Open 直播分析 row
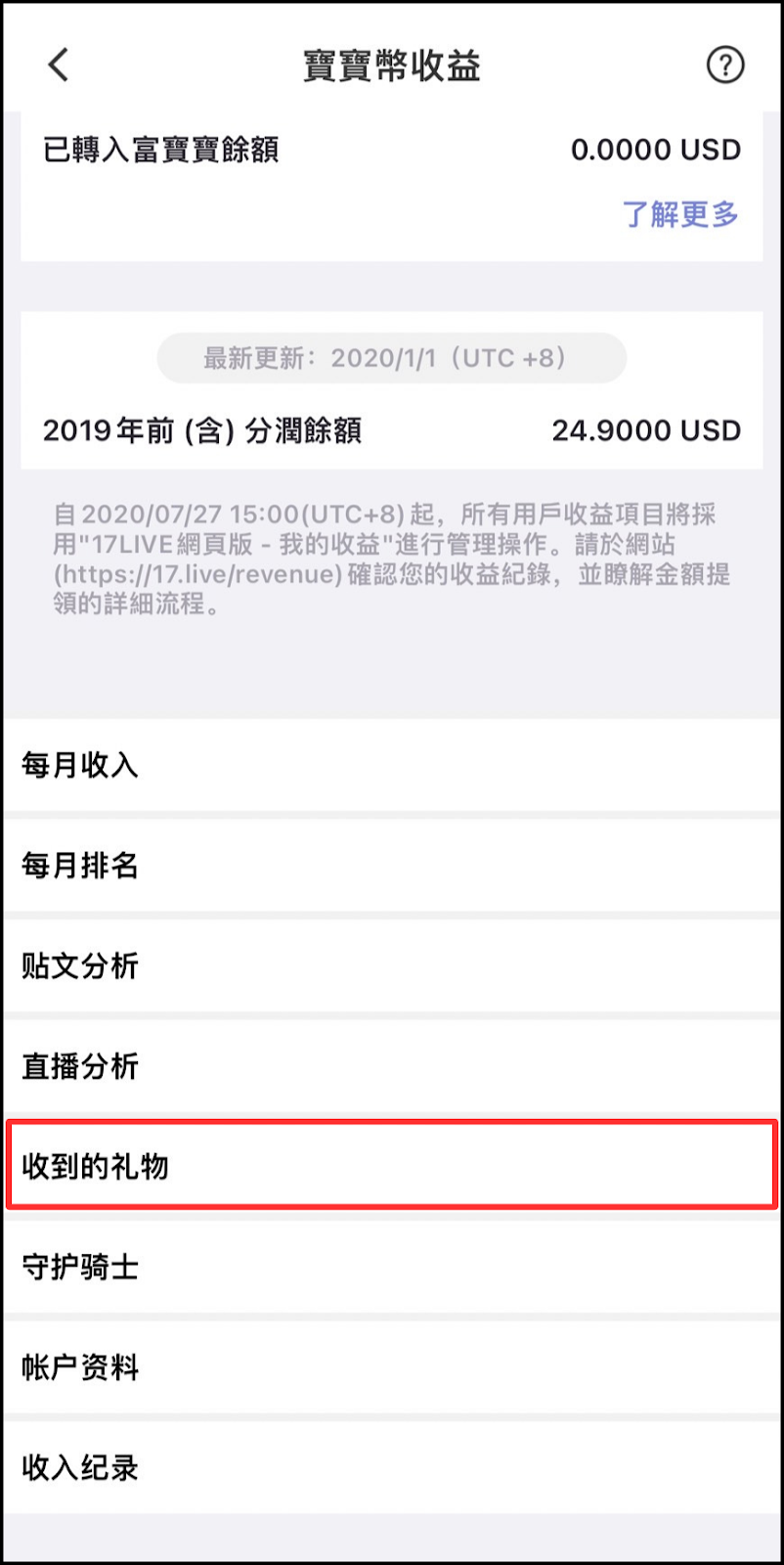This screenshot has height=1565, width=784. [x=391, y=1066]
